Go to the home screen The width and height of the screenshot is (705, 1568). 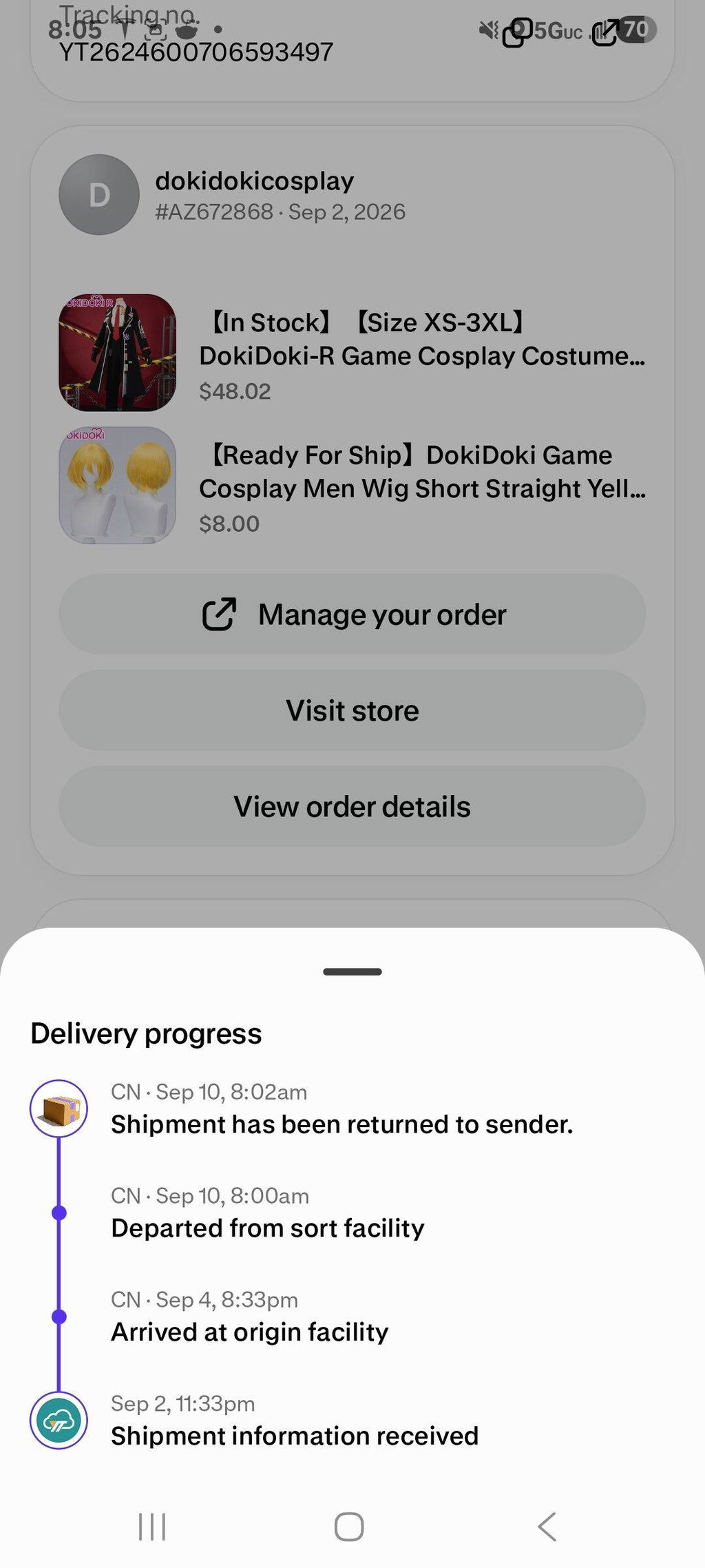tap(349, 1527)
